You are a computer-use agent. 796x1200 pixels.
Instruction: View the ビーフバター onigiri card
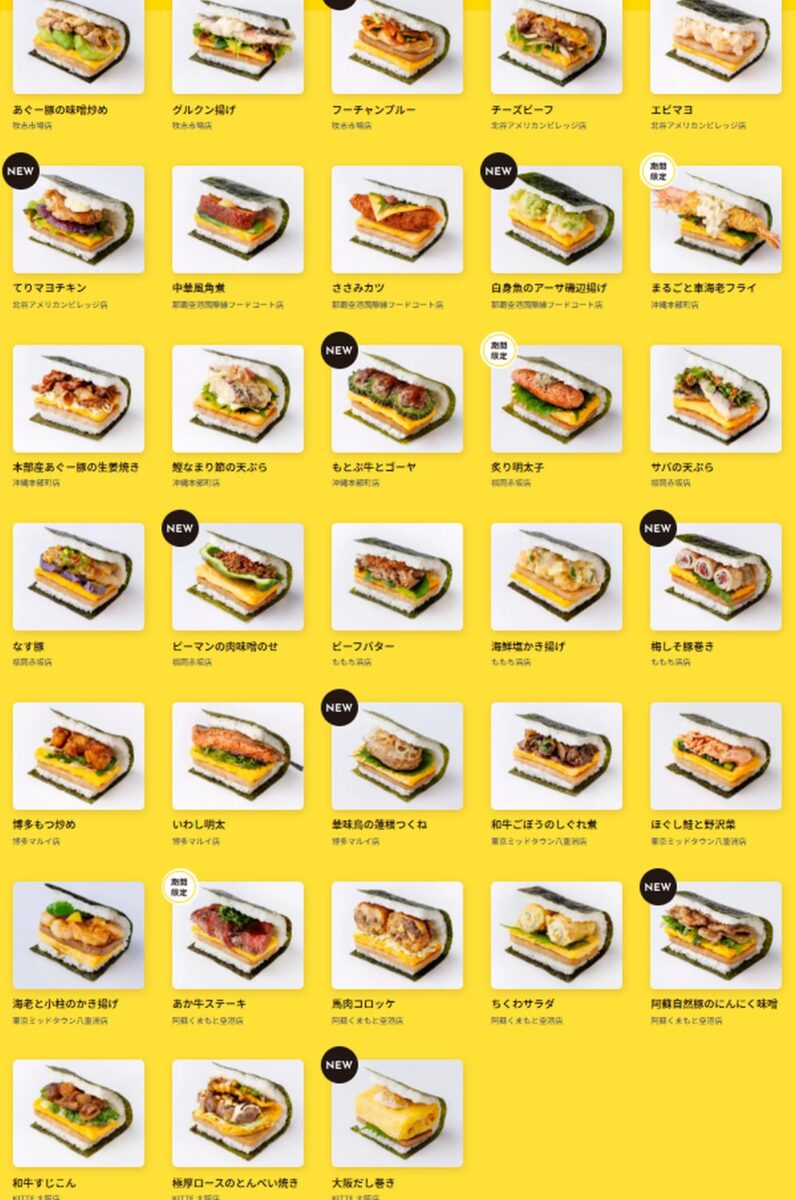coord(397,577)
